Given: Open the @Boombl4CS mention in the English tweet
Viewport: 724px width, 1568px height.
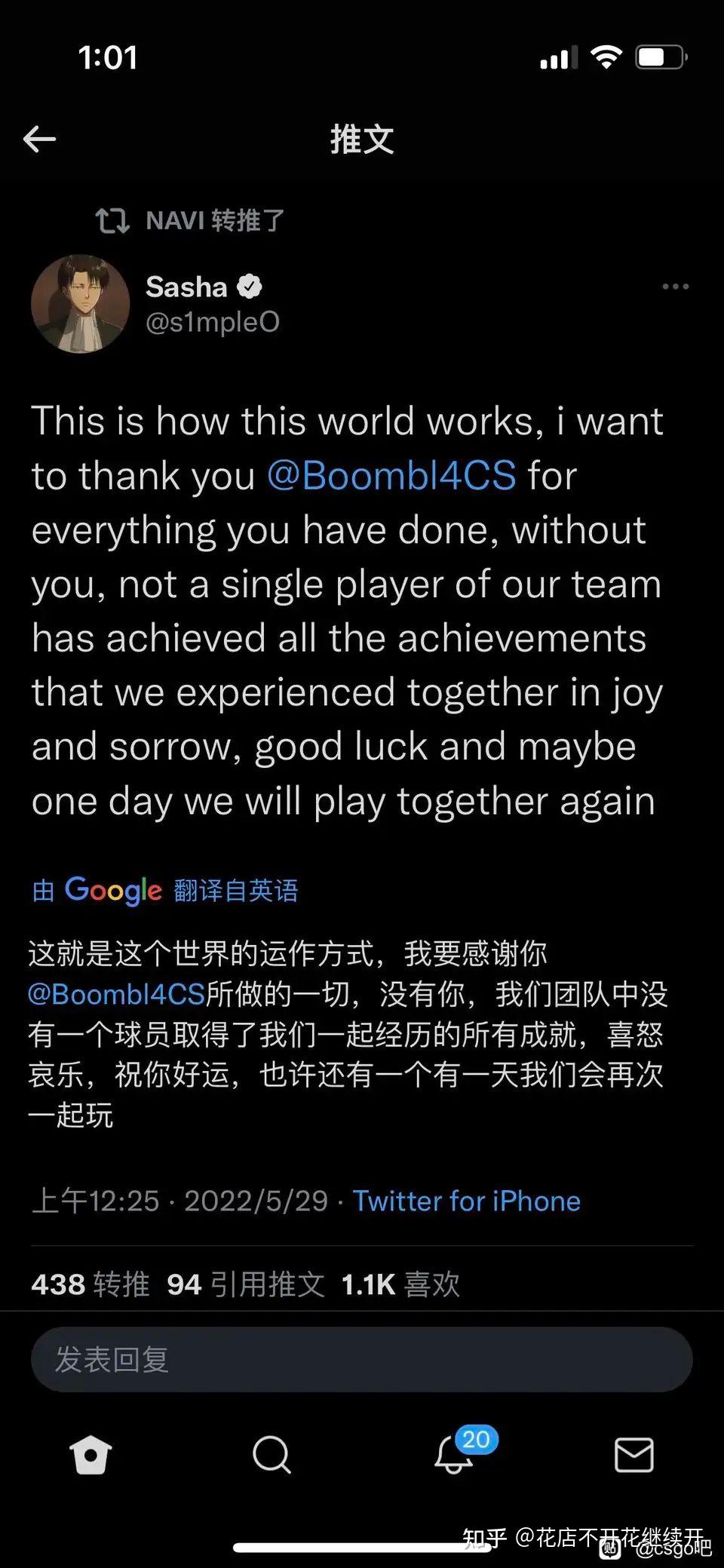Looking at the screenshot, I should (391, 476).
